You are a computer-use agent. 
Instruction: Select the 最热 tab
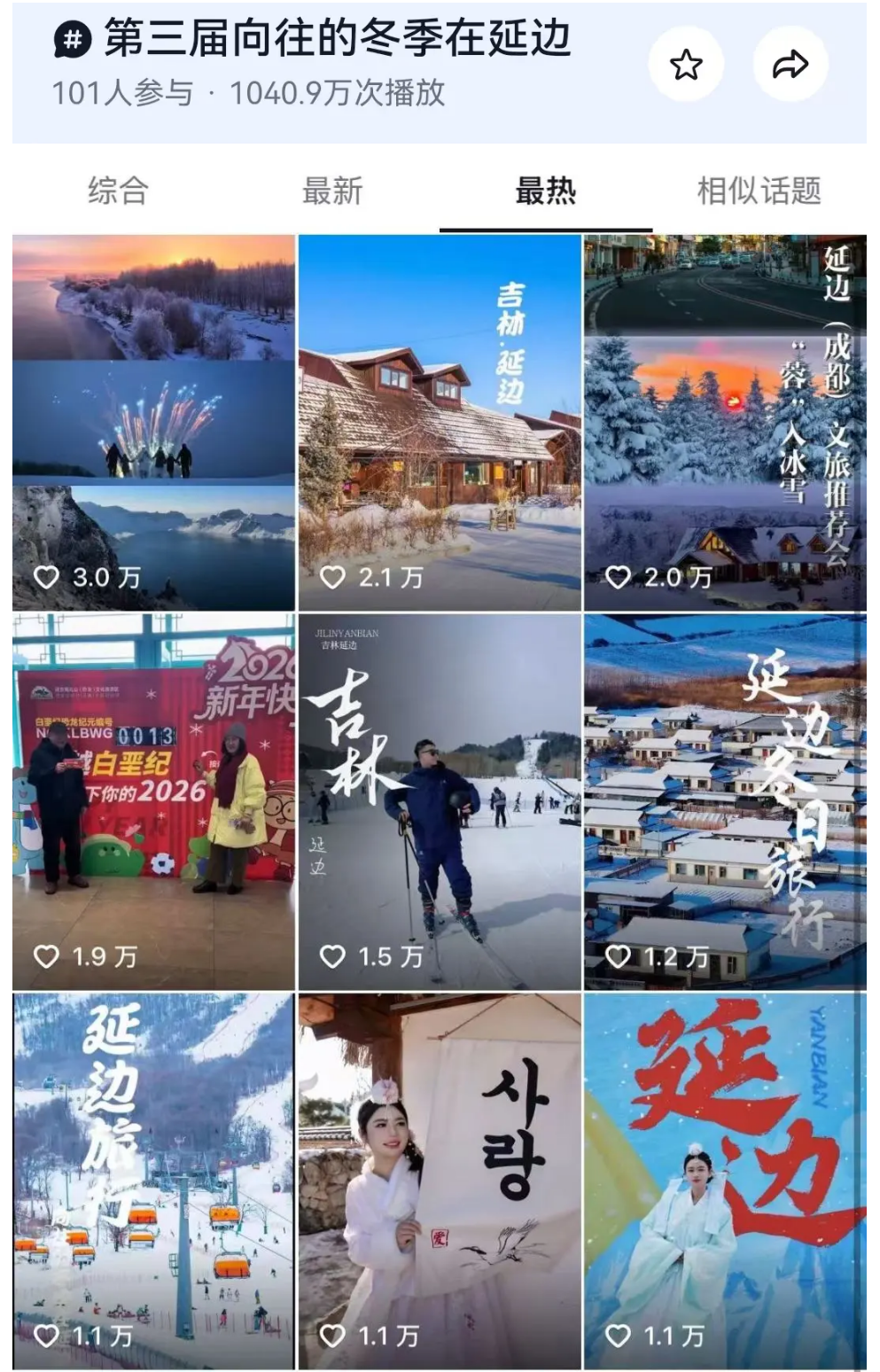pyautogui.click(x=546, y=191)
